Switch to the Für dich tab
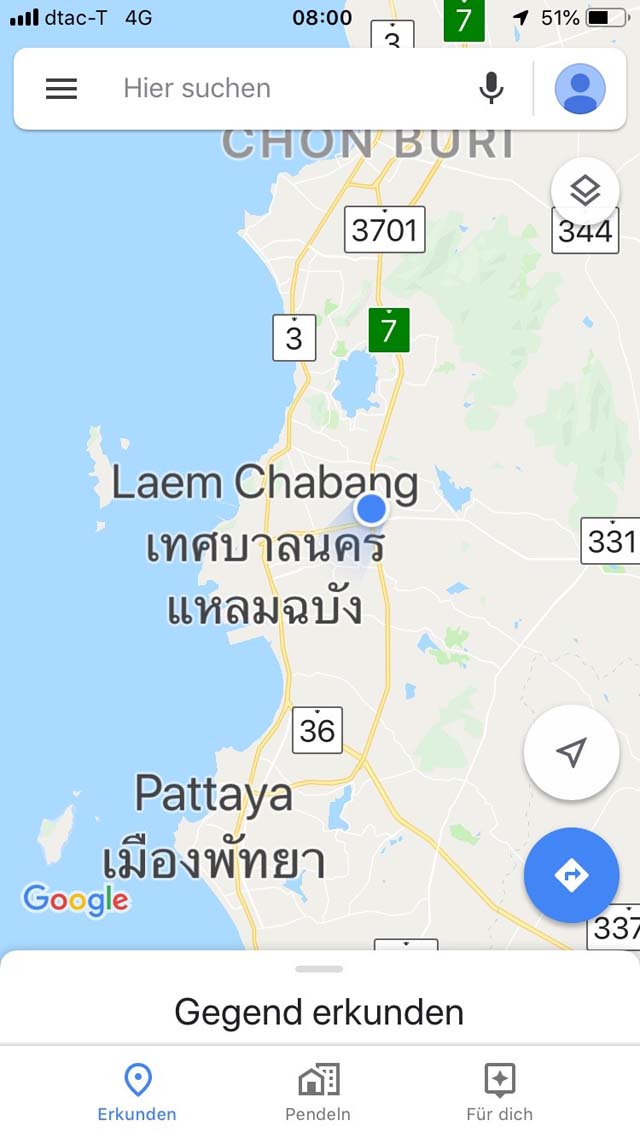 499,1092
